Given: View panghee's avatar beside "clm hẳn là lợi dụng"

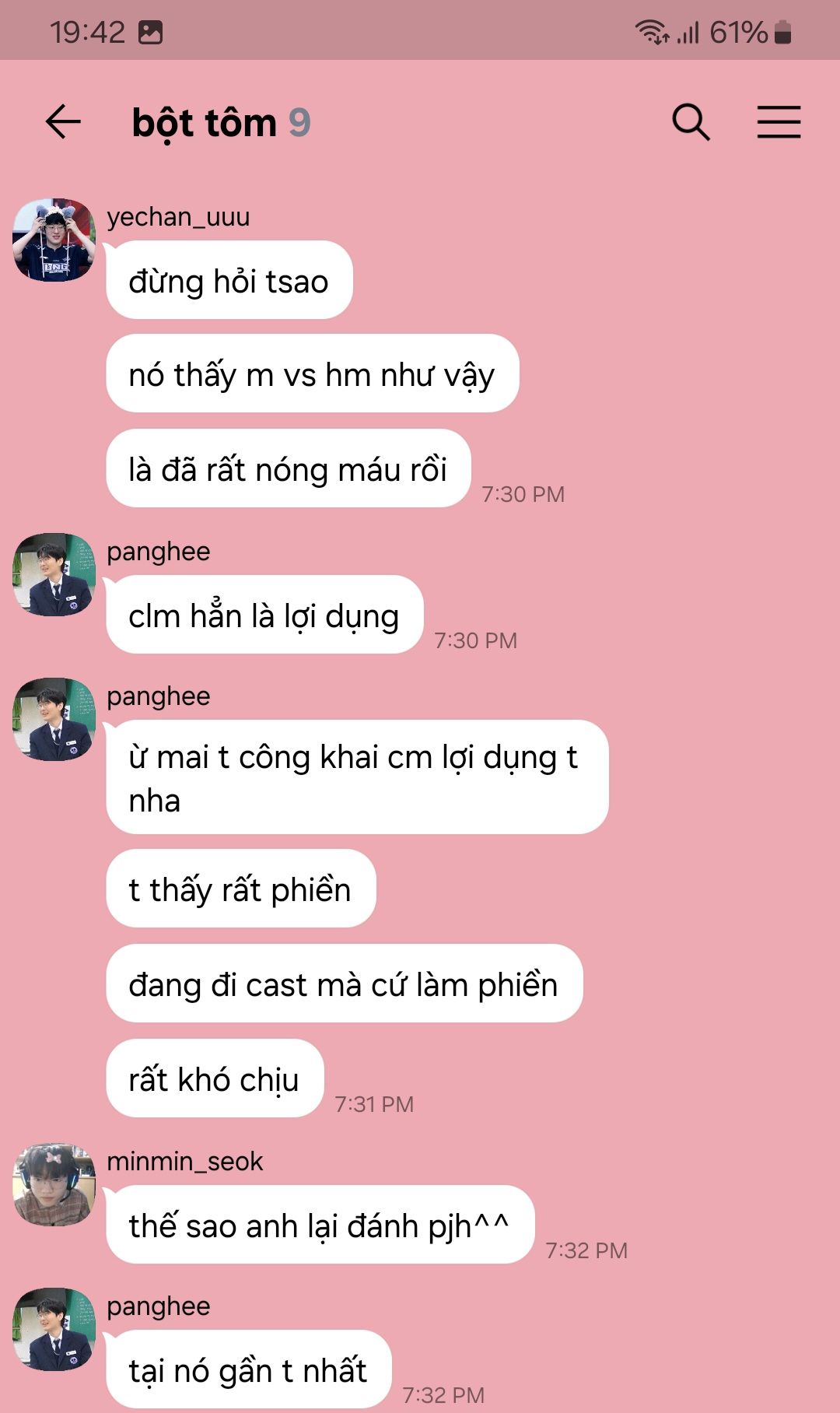Looking at the screenshot, I should click(x=54, y=574).
